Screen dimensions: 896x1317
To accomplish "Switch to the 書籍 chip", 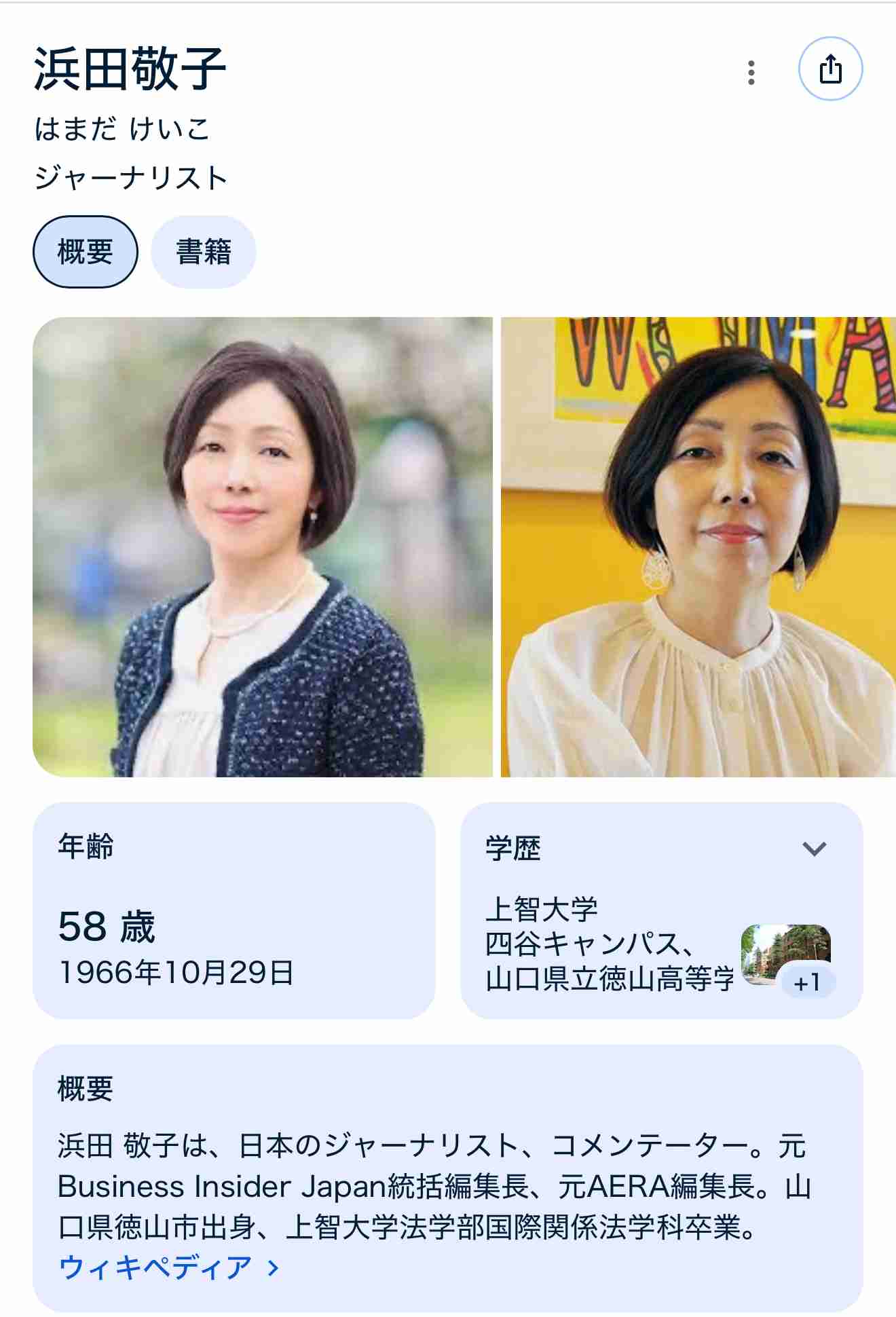I will [x=204, y=252].
